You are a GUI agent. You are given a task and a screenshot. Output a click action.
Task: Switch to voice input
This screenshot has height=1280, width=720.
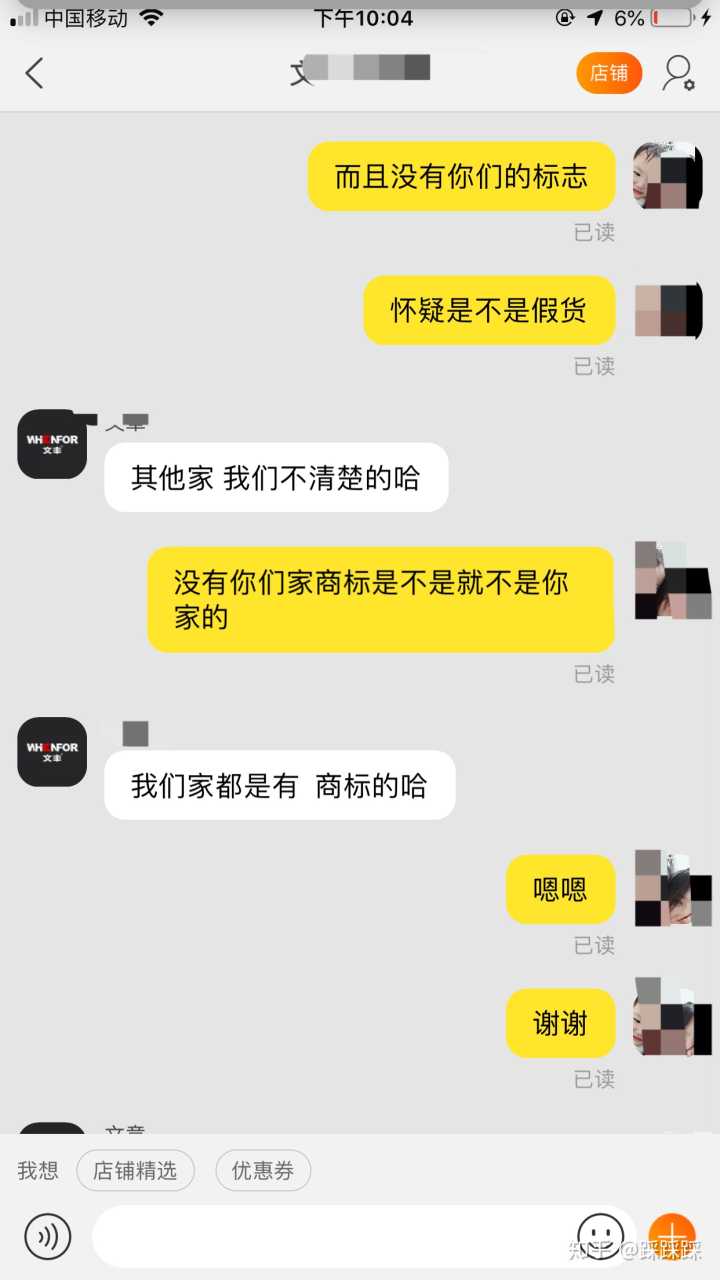pos(48,1236)
